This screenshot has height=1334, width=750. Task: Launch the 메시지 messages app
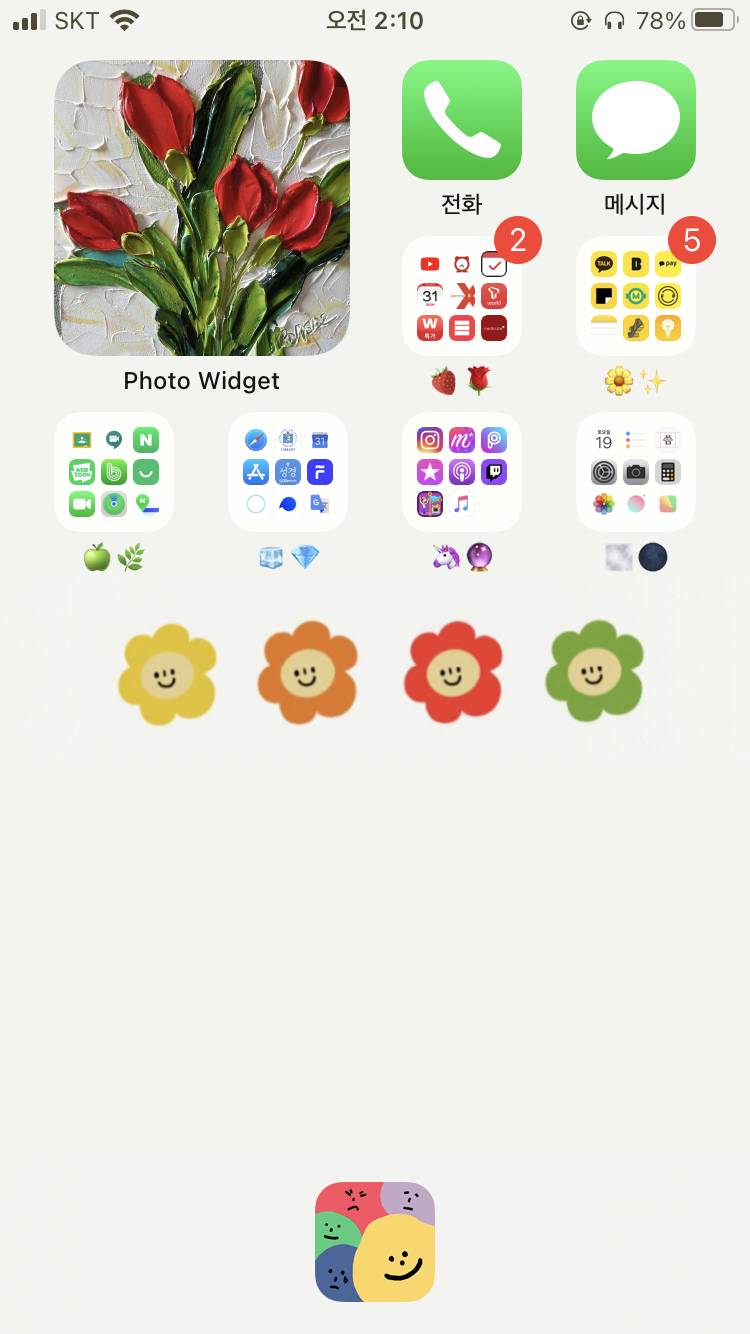[x=635, y=120]
